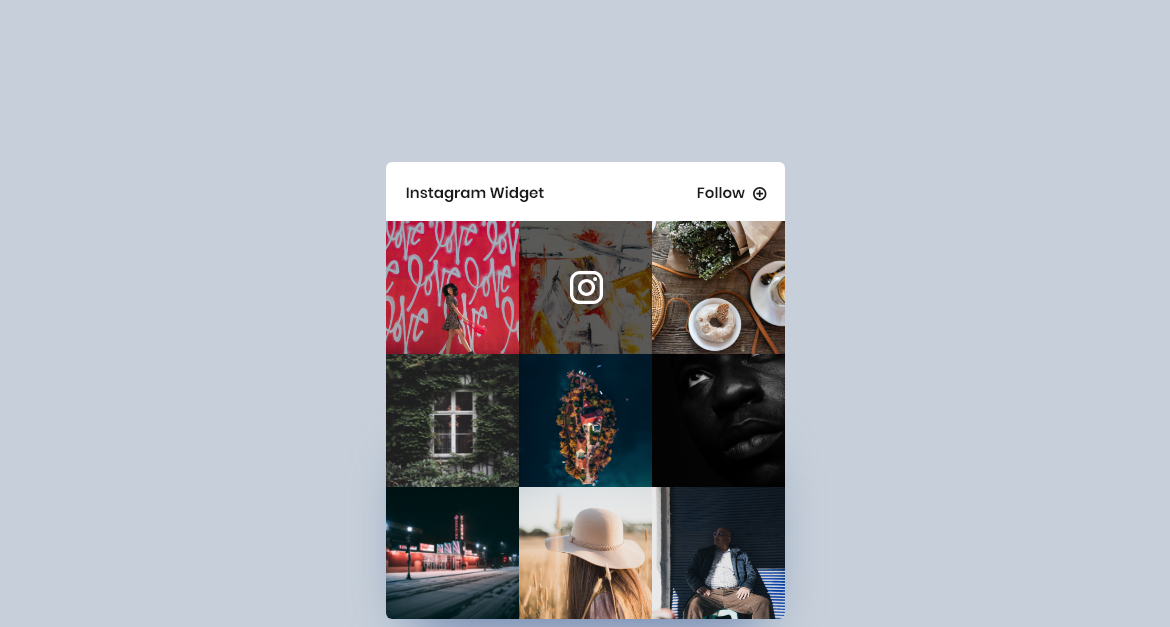Open the woman in hat photo
The image size is (1170, 627).
[585, 553]
